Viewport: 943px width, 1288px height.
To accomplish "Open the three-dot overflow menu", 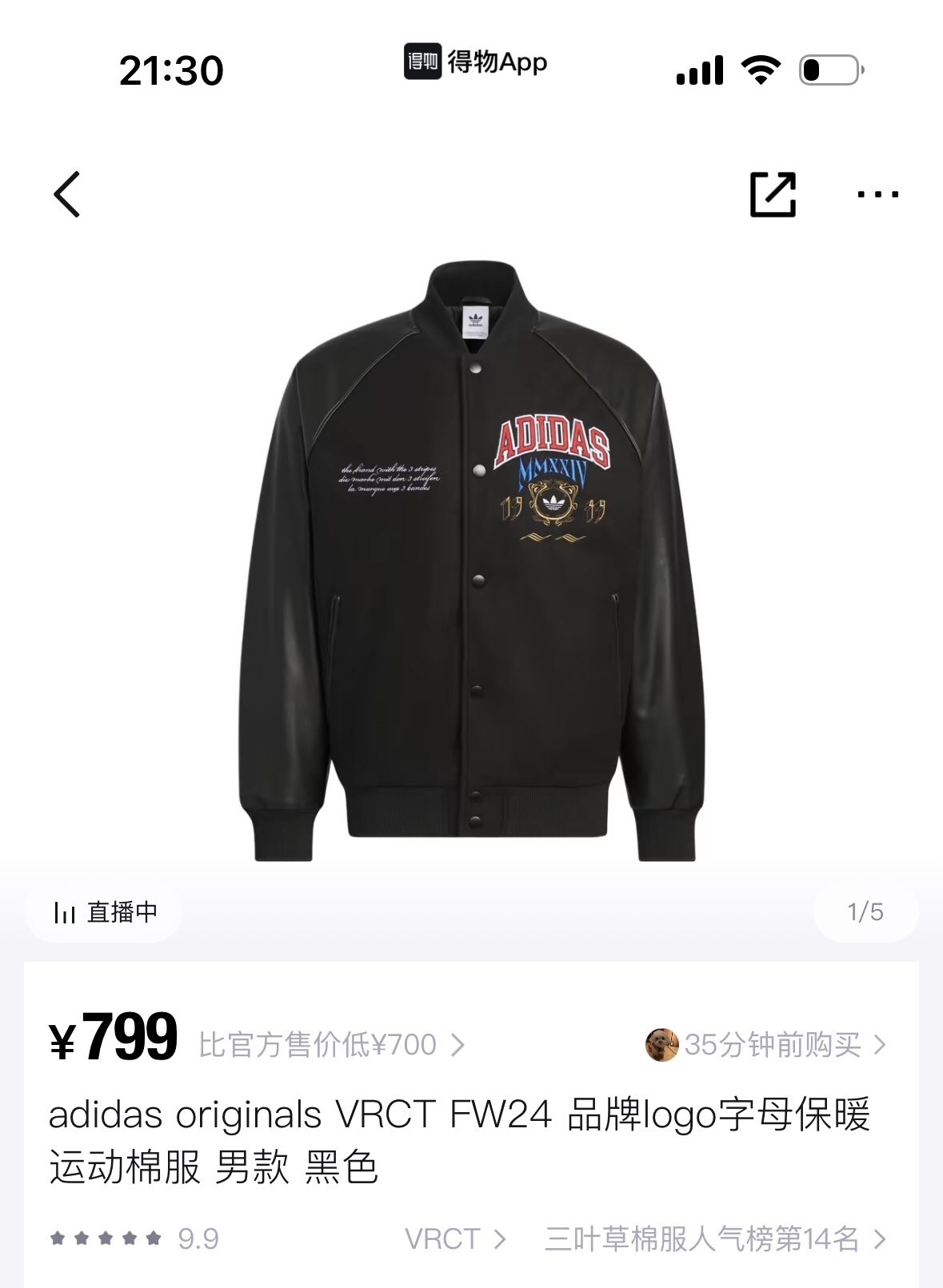I will pos(877,194).
